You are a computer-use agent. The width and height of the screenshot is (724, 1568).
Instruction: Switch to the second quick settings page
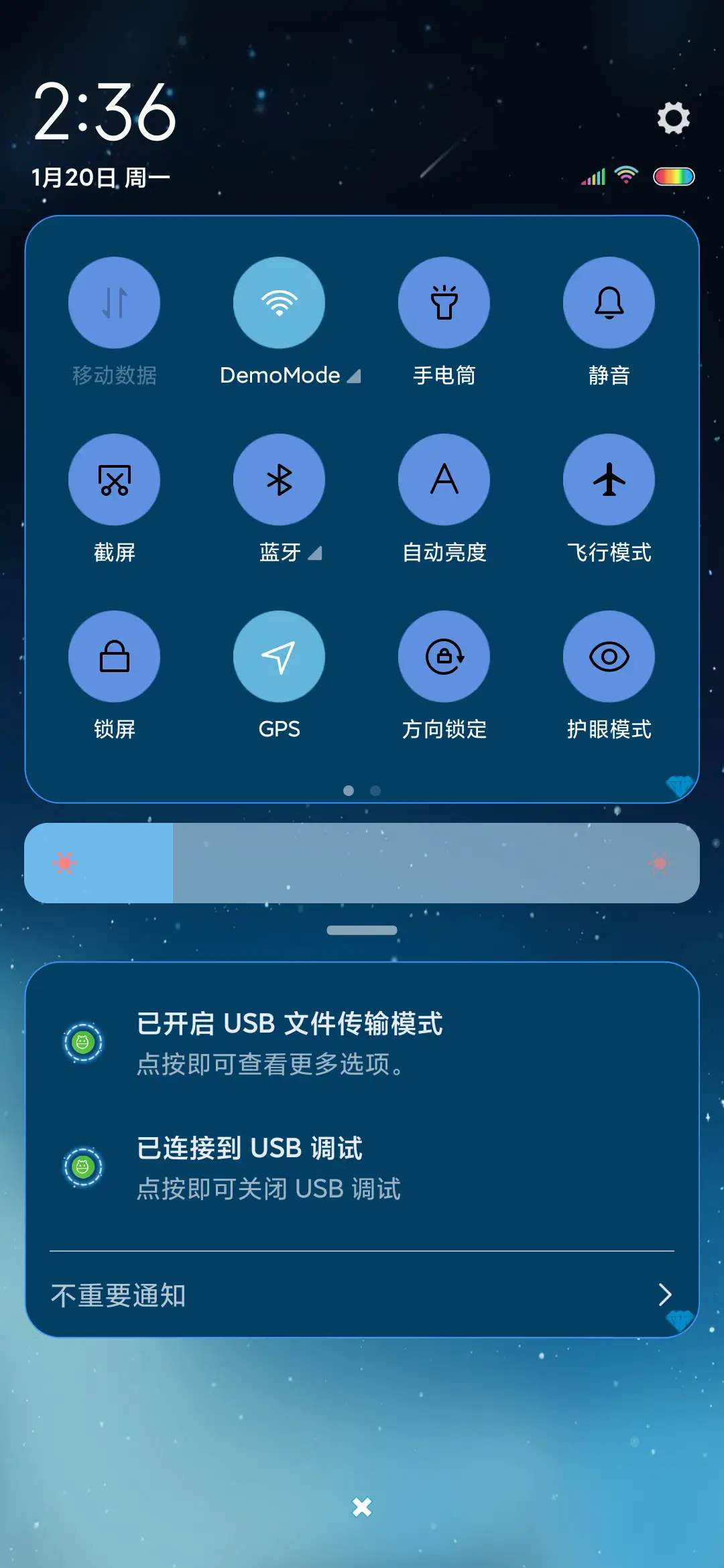tap(373, 791)
